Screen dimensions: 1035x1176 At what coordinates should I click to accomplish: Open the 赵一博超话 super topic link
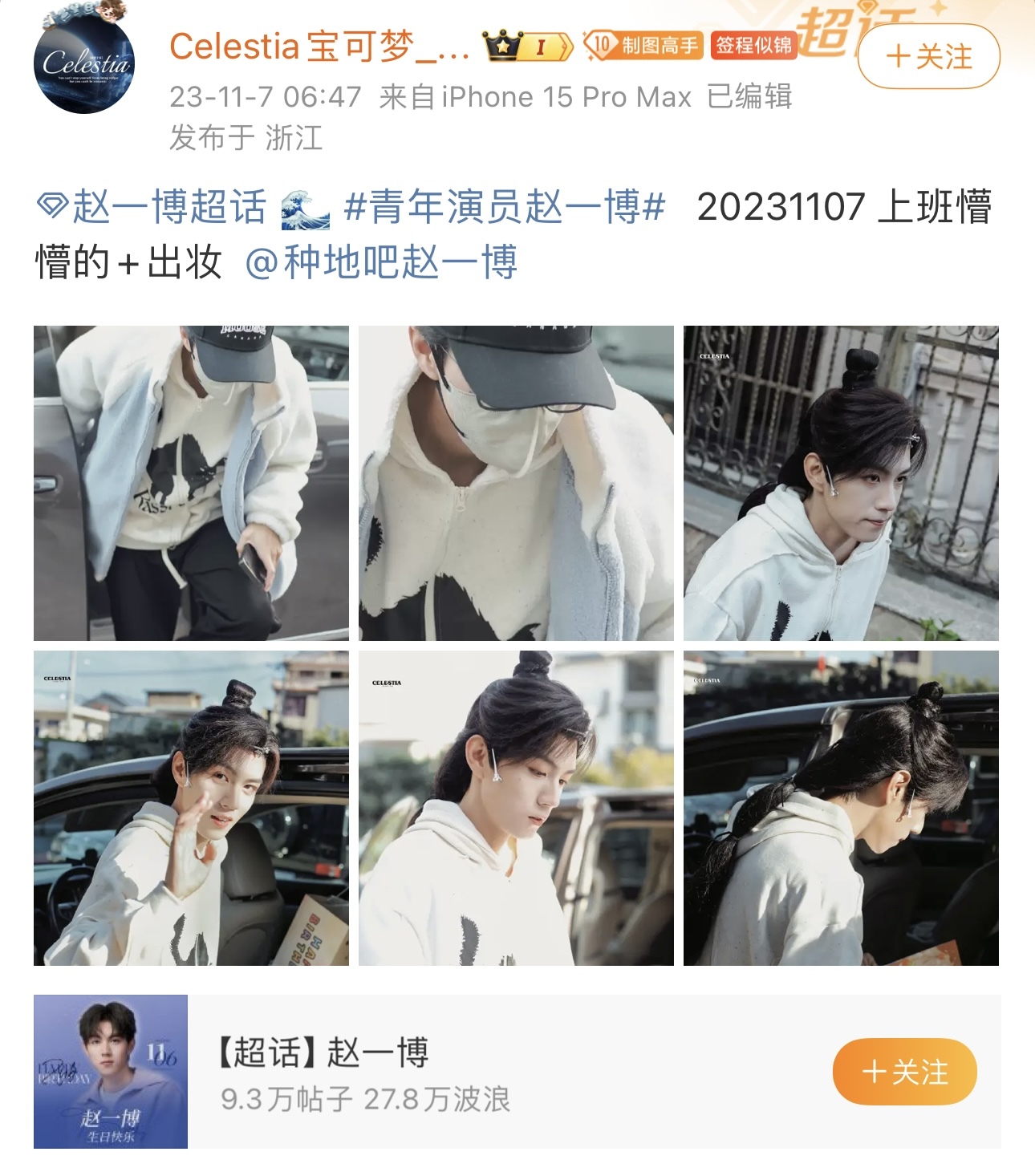[x=152, y=207]
